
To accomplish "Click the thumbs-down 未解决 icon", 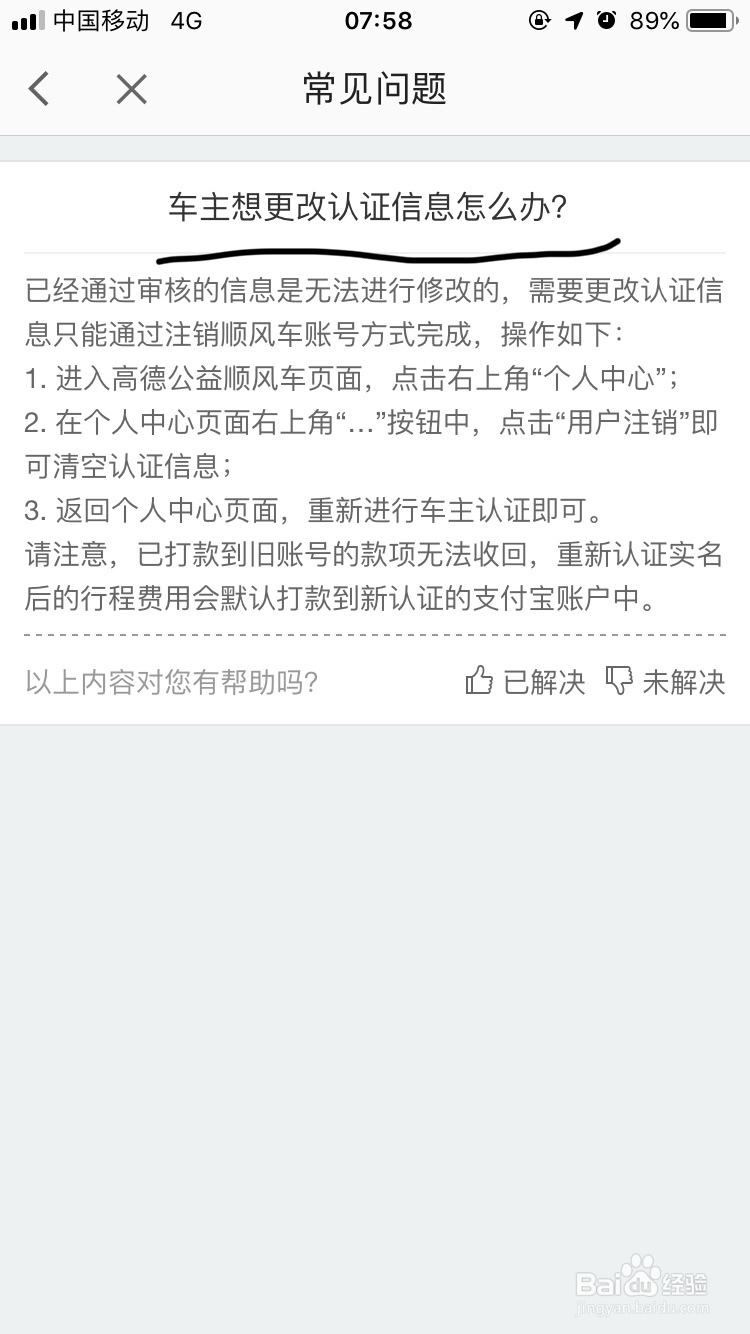I will 619,679.
